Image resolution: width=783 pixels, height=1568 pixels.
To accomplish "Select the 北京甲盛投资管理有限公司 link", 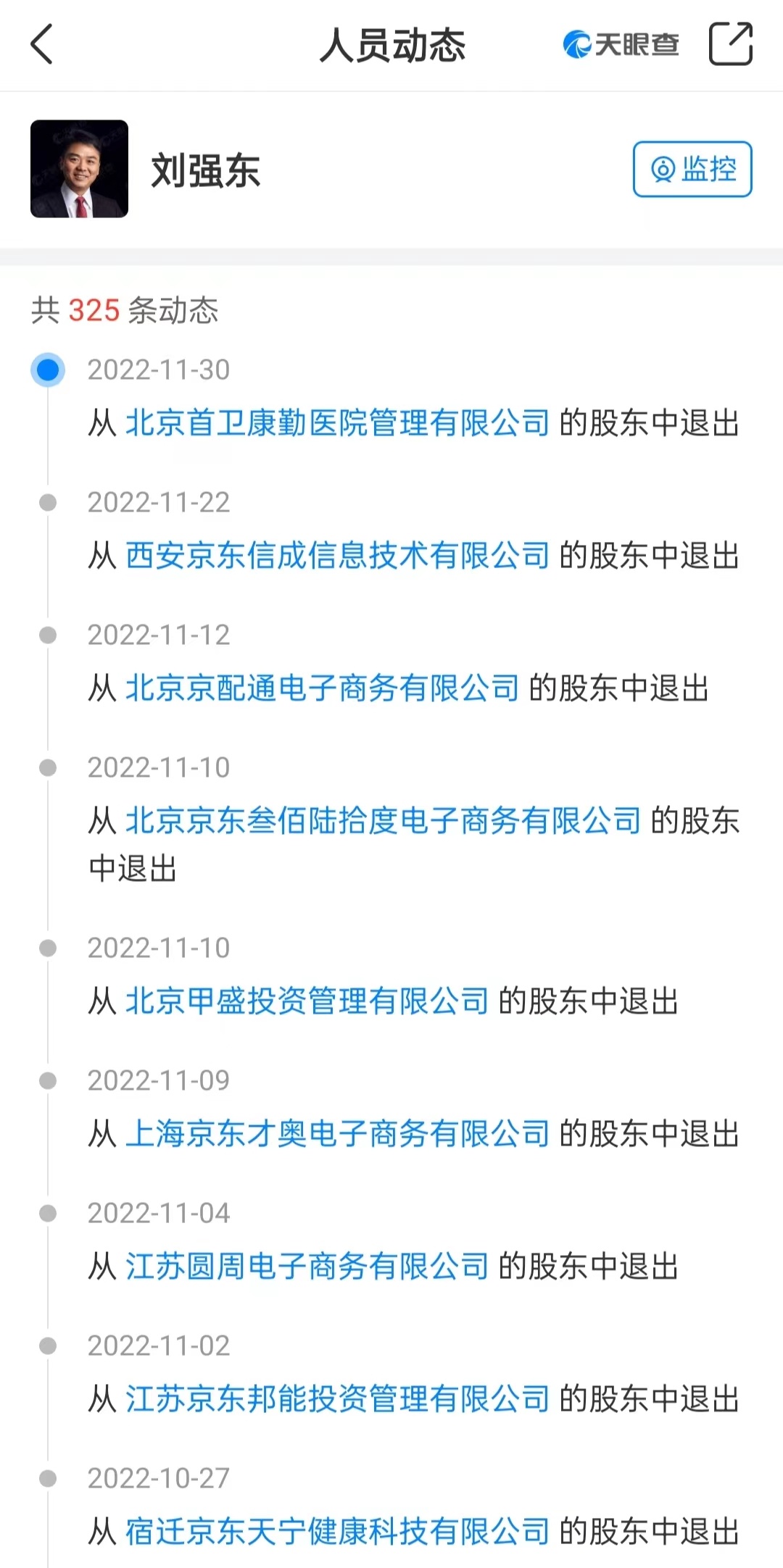I will (307, 1001).
